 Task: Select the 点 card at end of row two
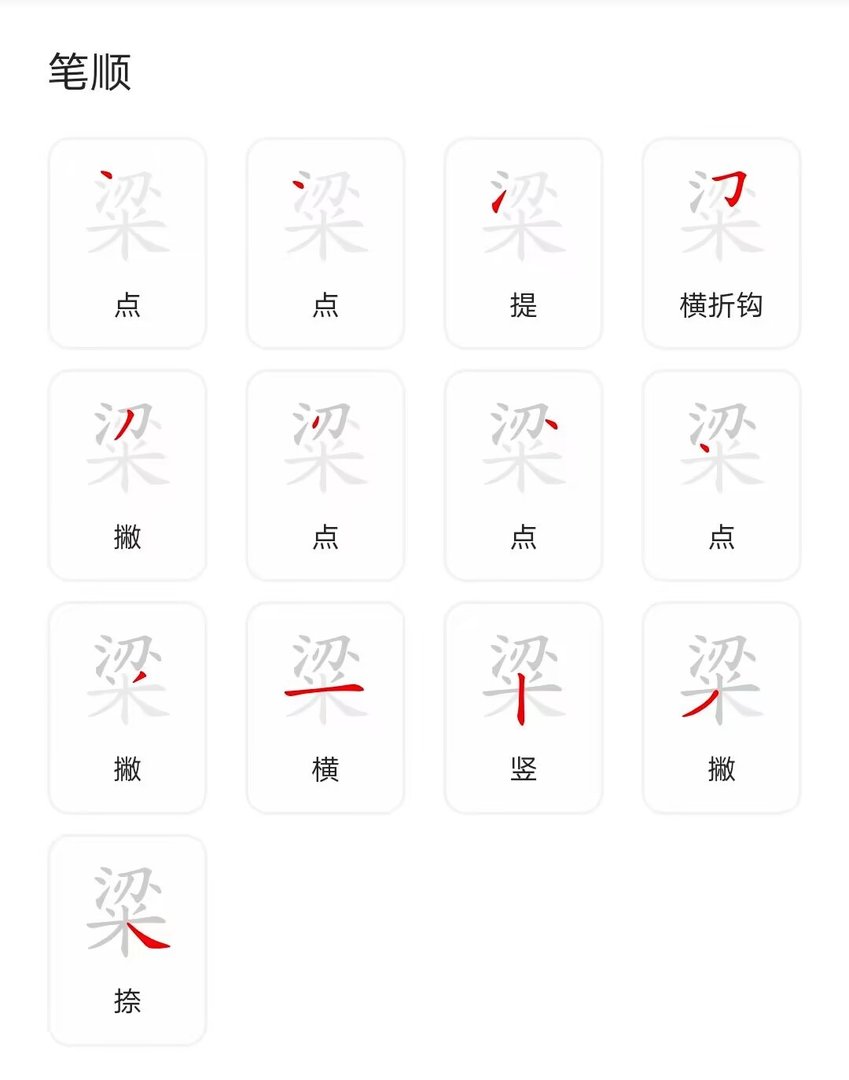[722, 470]
